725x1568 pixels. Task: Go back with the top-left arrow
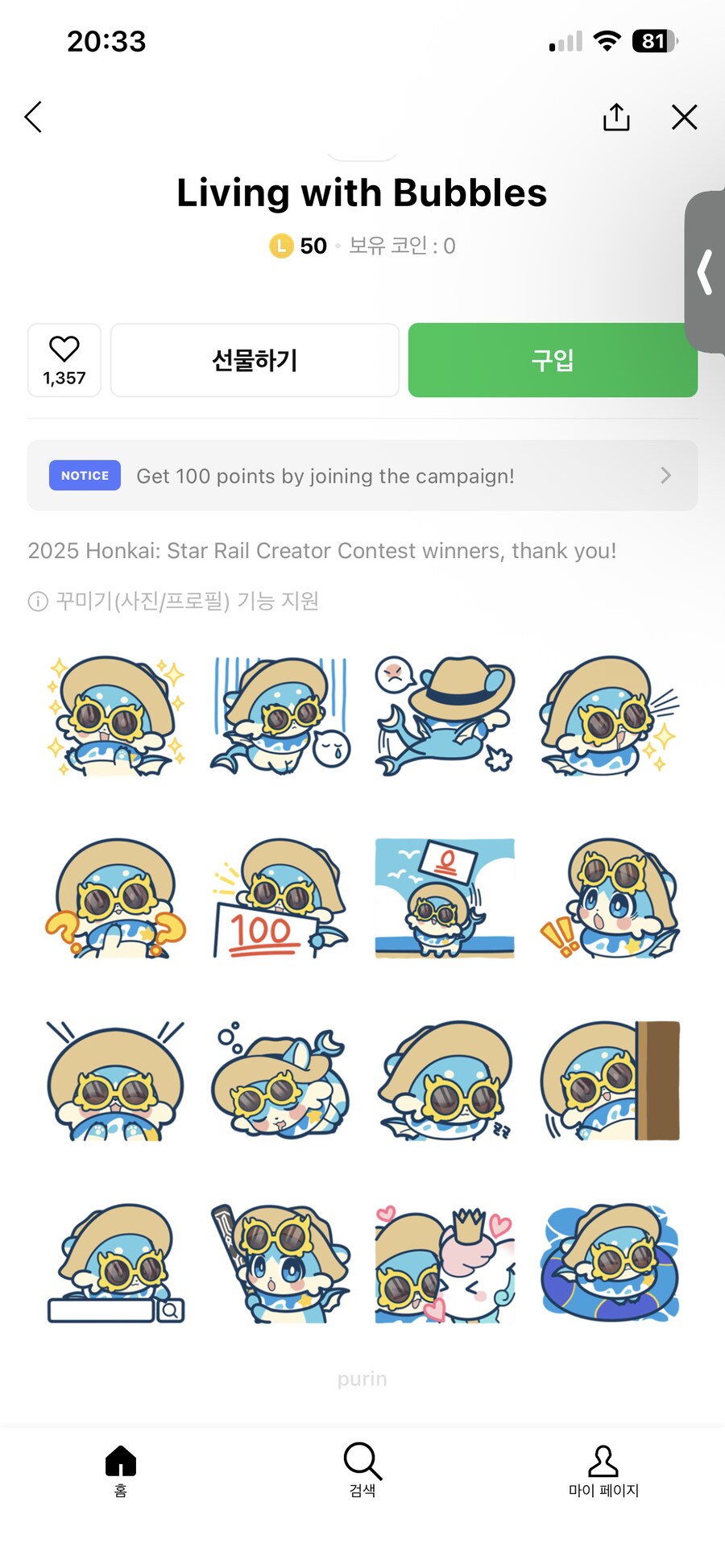pos(33,118)
